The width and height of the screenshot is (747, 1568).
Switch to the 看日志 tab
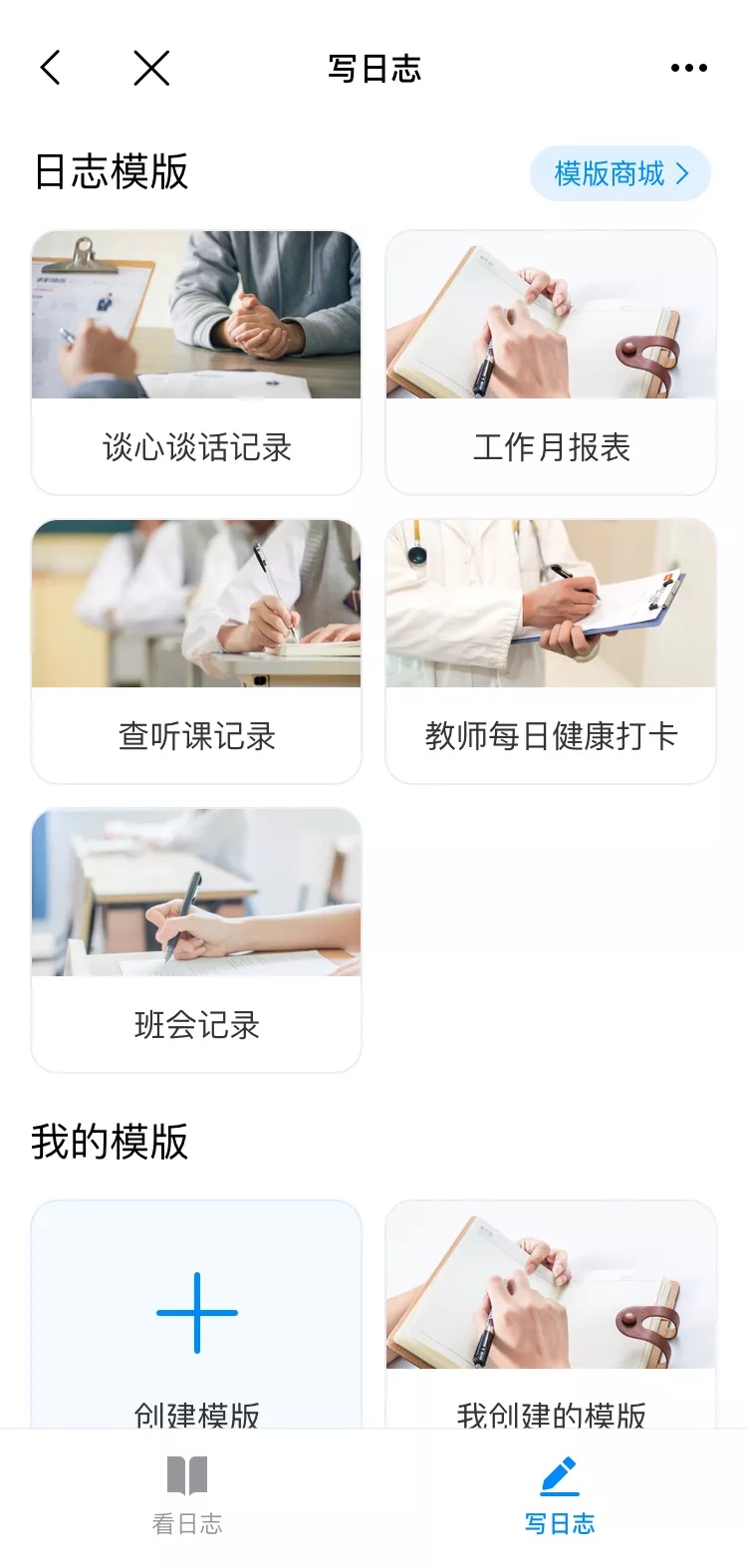187,1496
